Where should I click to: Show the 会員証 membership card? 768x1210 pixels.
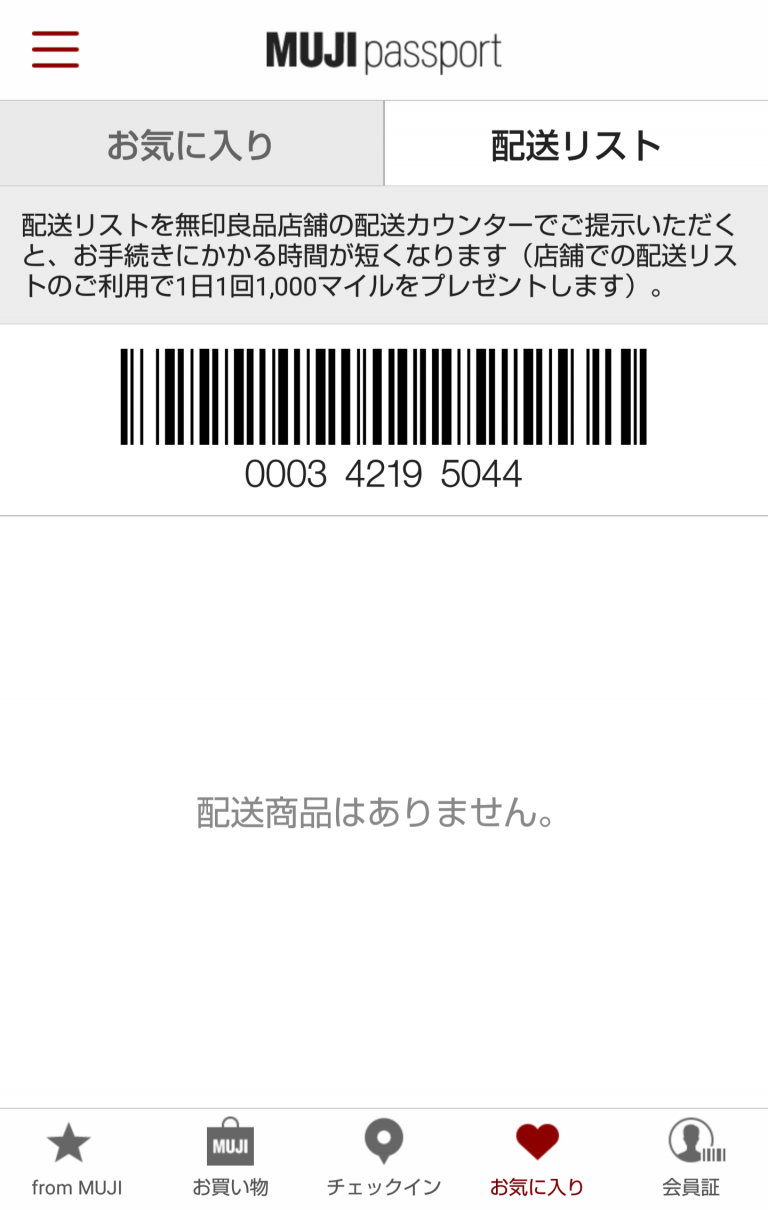[x=691, y=1160]
